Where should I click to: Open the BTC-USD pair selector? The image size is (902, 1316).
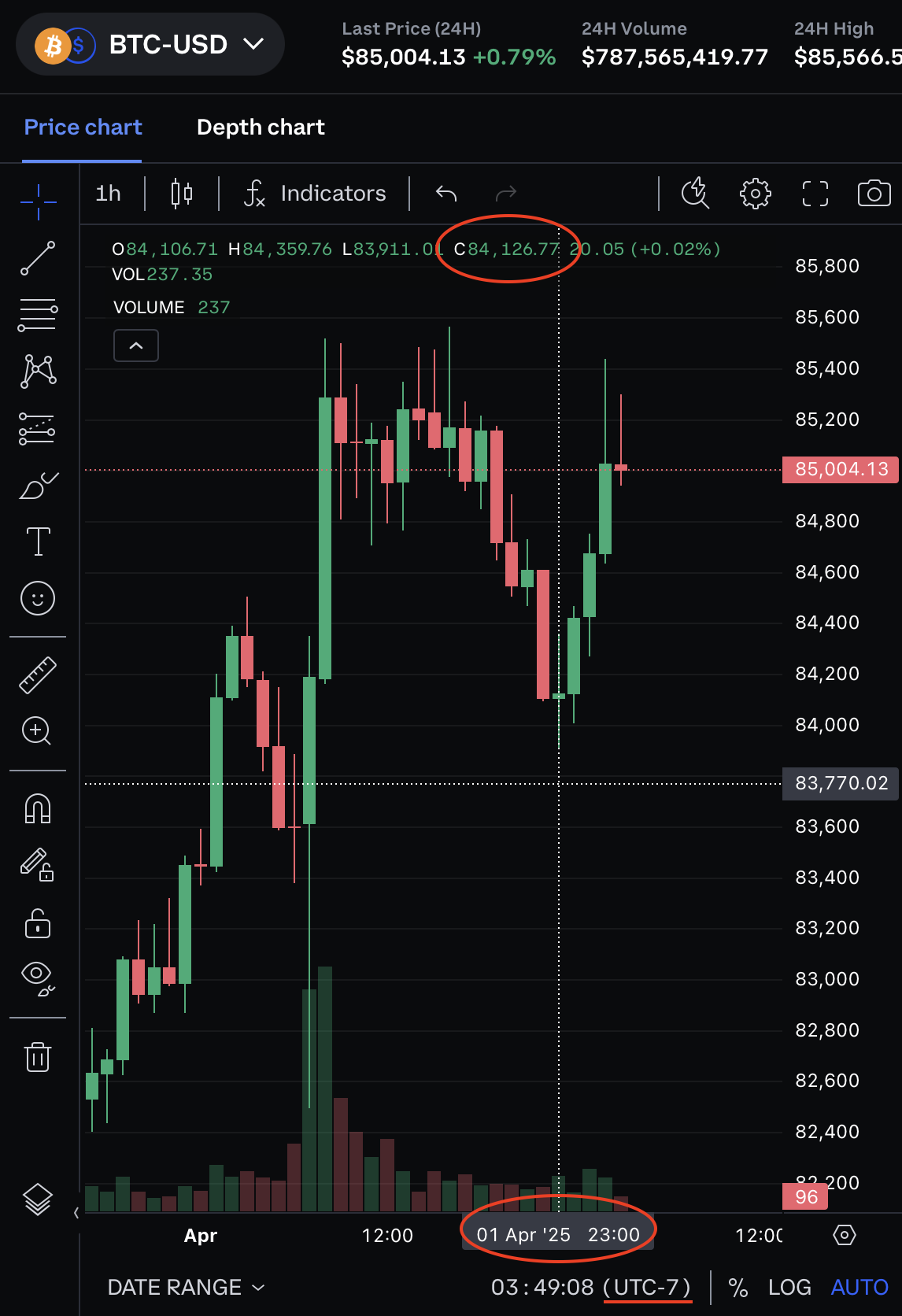click(150, 45)
